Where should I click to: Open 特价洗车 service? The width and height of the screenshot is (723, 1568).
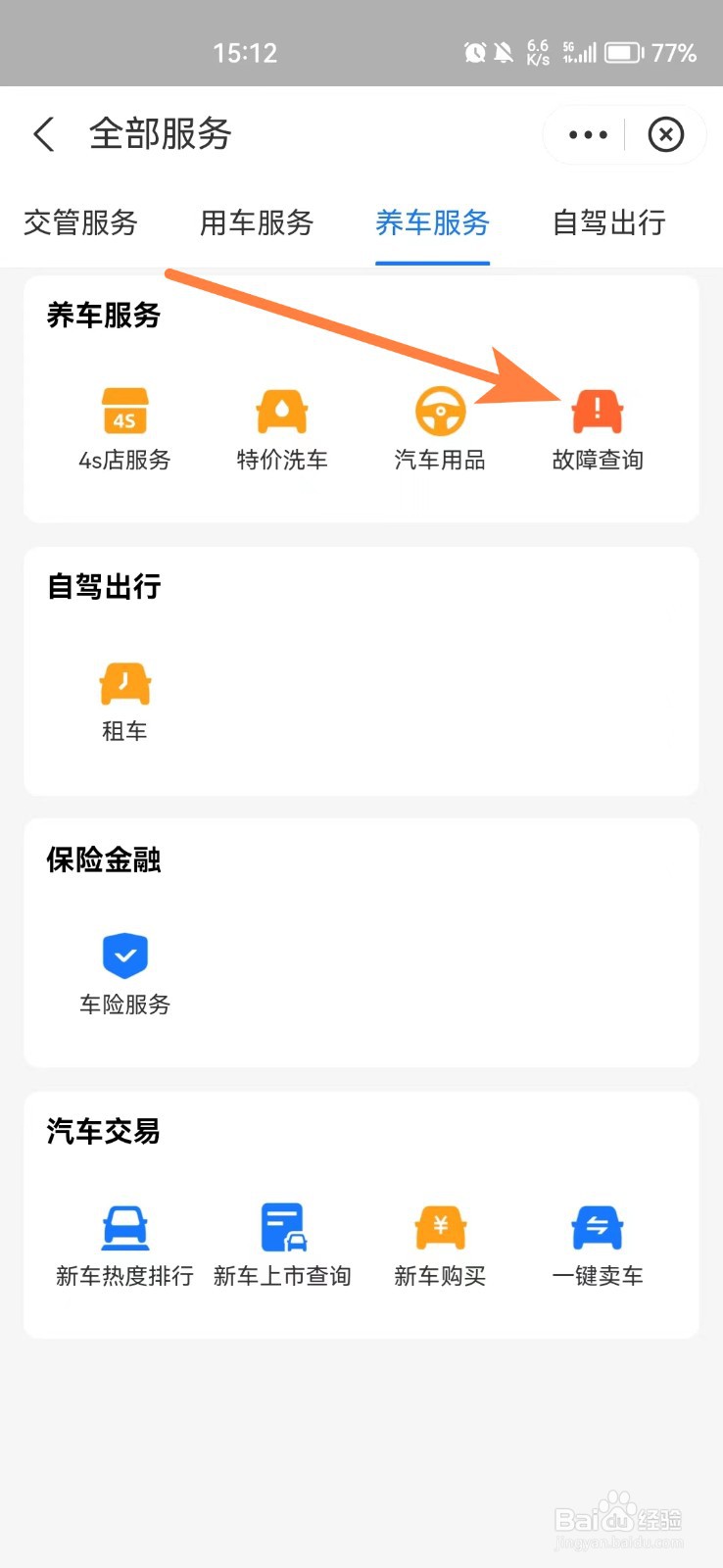(x=282, y=429)
